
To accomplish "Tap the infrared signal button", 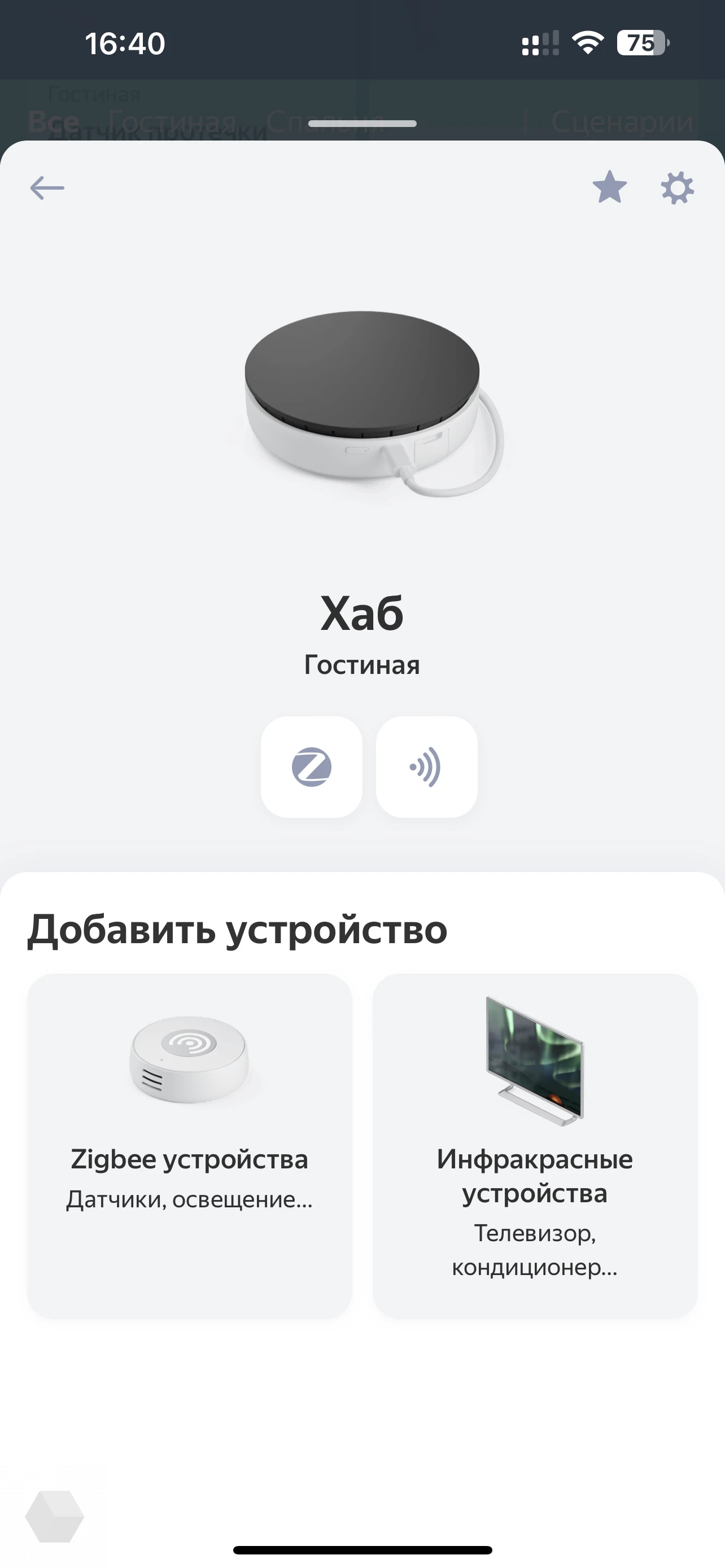I will pyautogui.click(x=426, y=767).
